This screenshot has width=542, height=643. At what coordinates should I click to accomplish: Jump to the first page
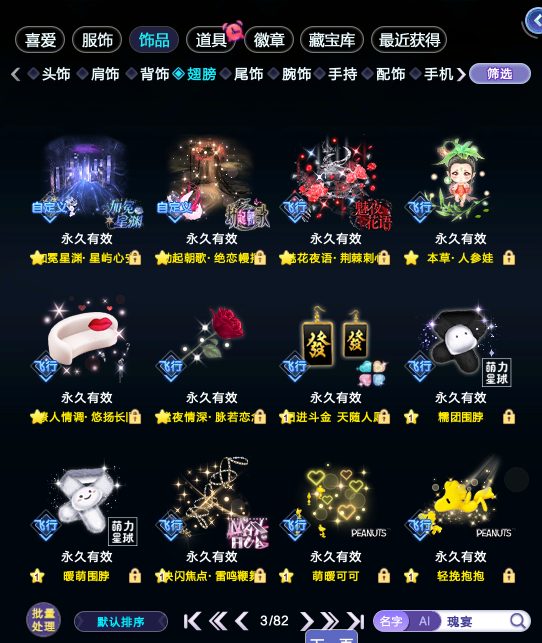tap(192, 621)
